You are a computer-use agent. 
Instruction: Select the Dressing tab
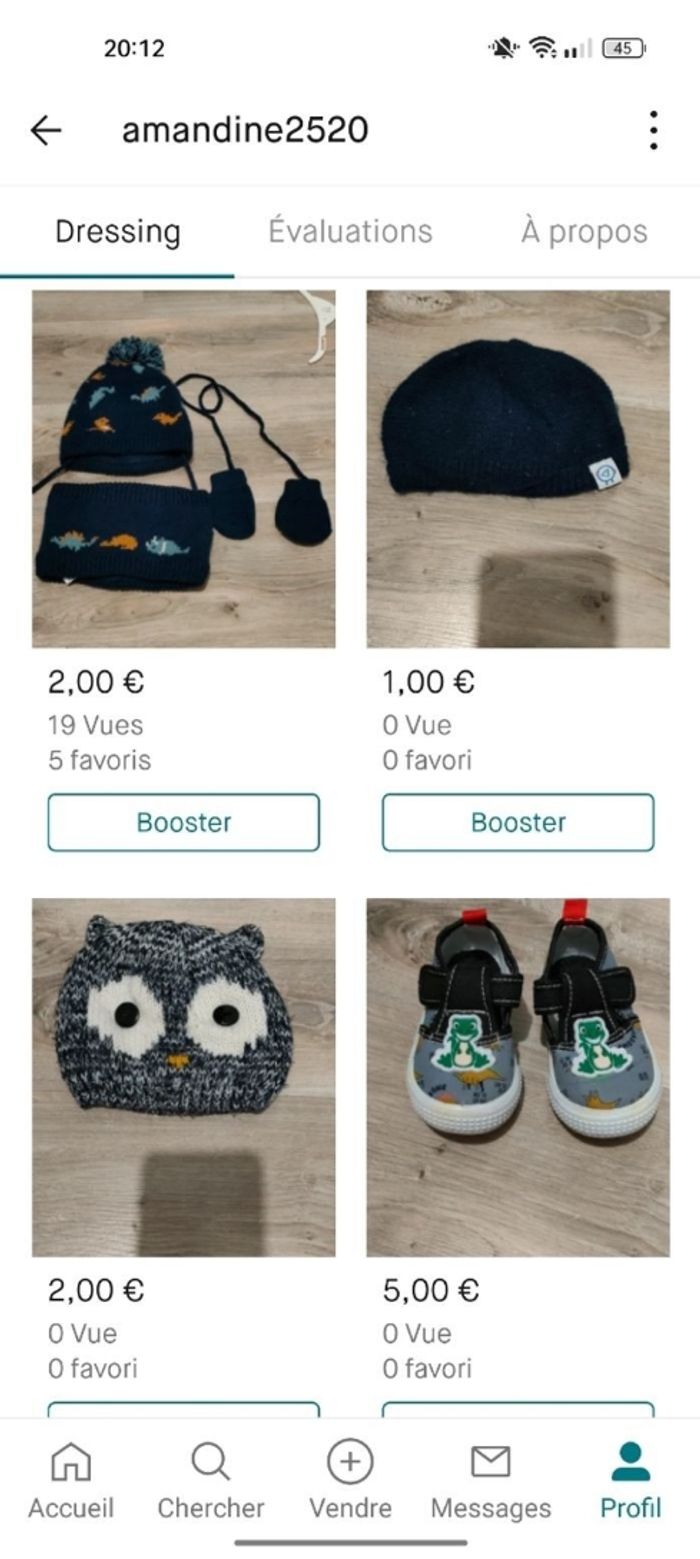[x=117, y=231]
